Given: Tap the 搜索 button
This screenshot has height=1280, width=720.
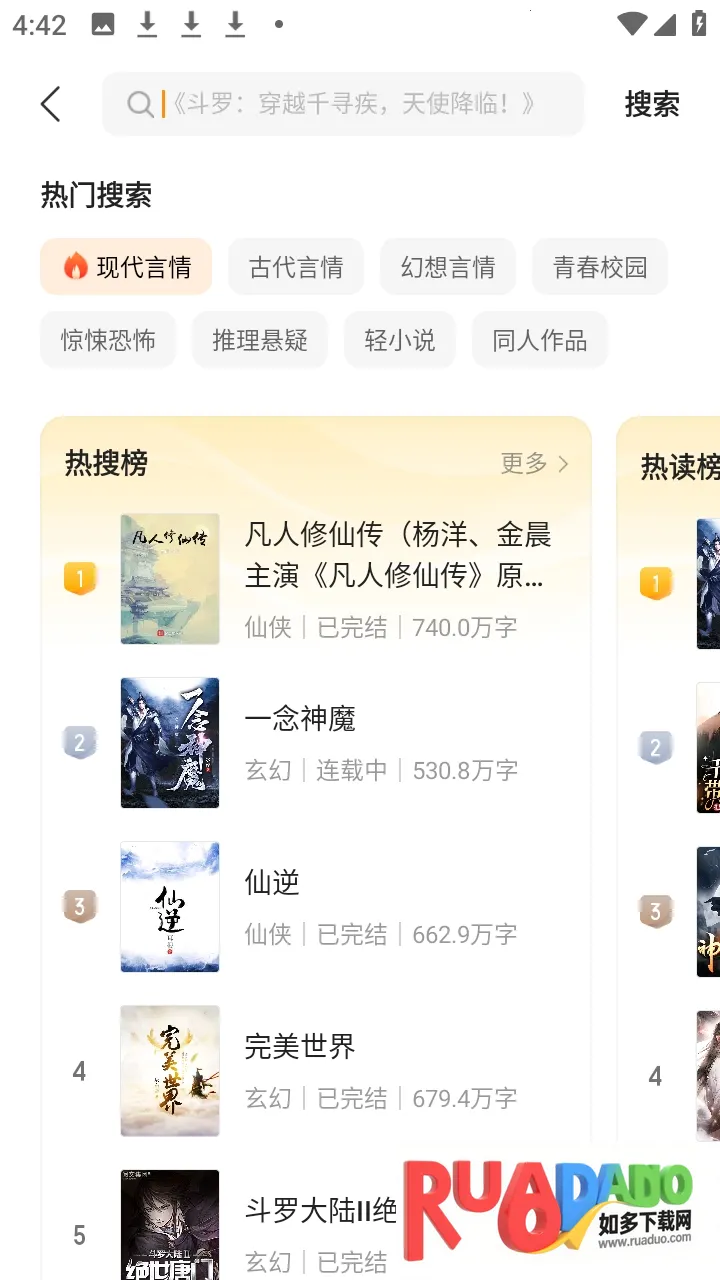Looking at the screenshot, I should [x=652, y=104].
